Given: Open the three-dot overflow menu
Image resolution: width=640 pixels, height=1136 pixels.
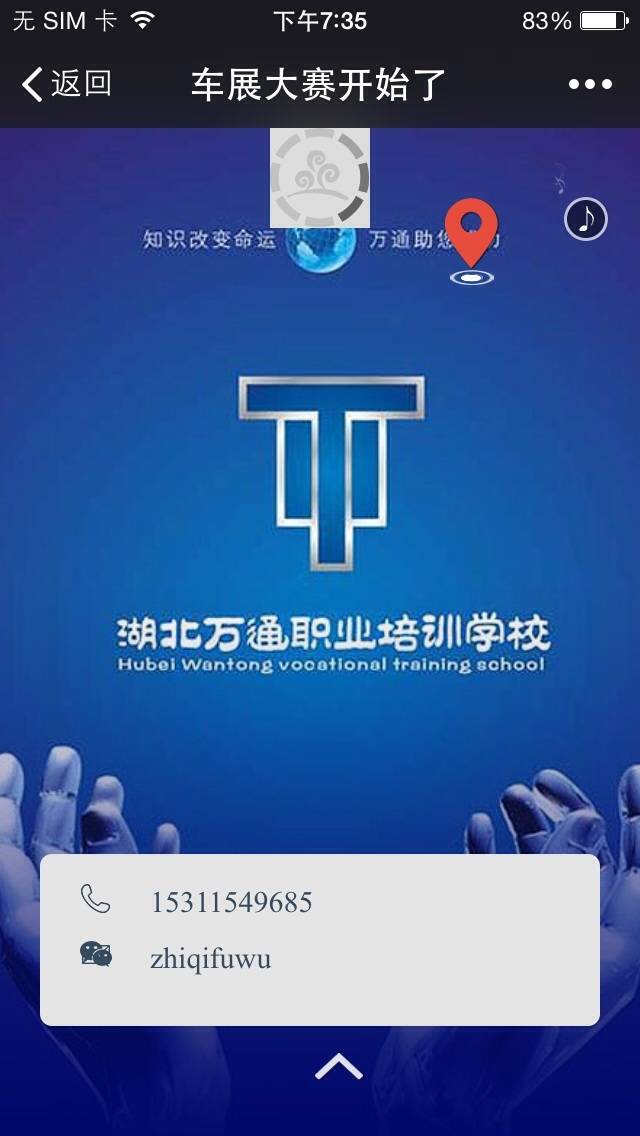Looking at the screenshot, I should point(590,85).
